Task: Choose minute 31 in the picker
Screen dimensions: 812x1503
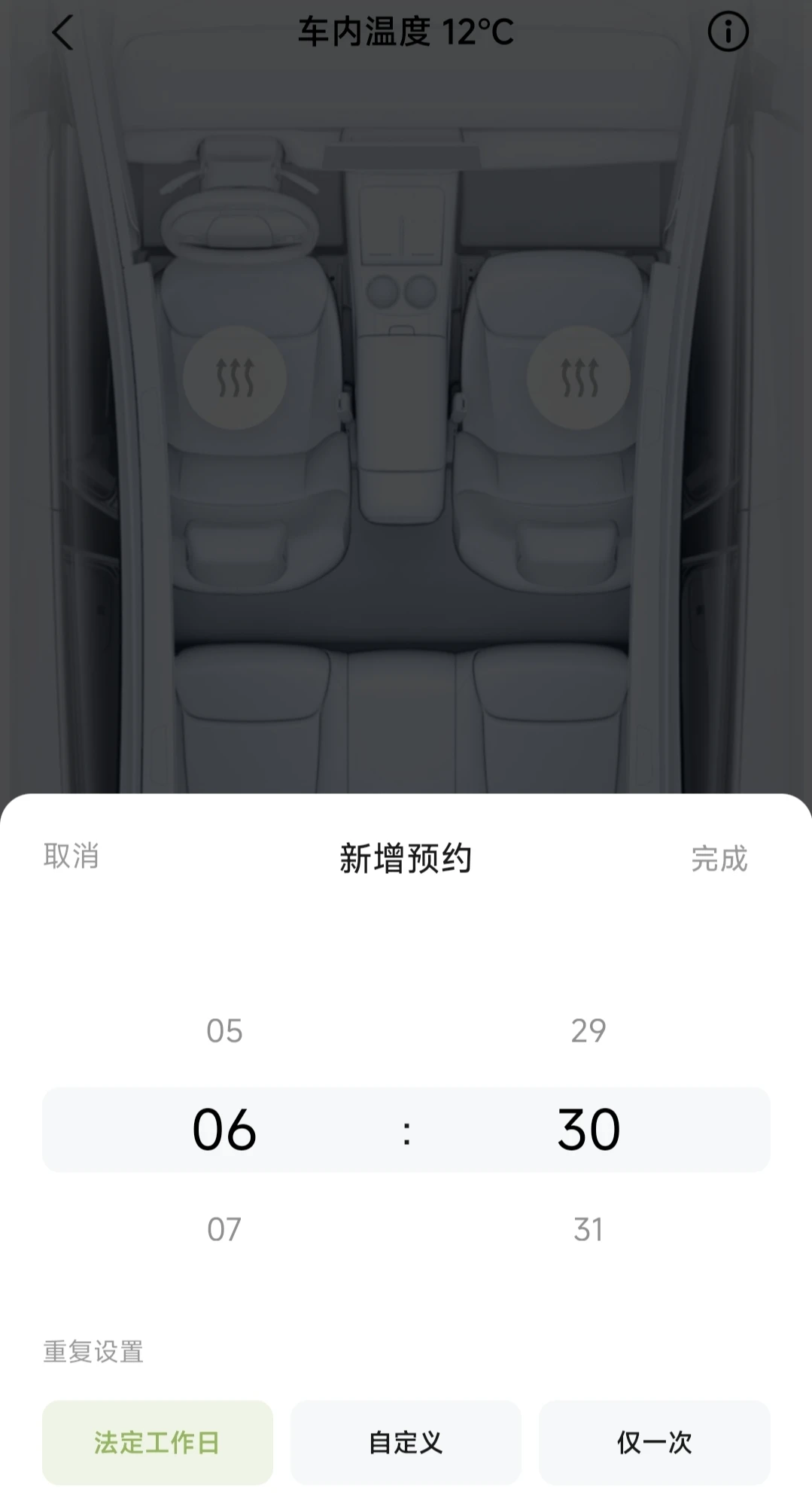Action: coord(588,1229)
